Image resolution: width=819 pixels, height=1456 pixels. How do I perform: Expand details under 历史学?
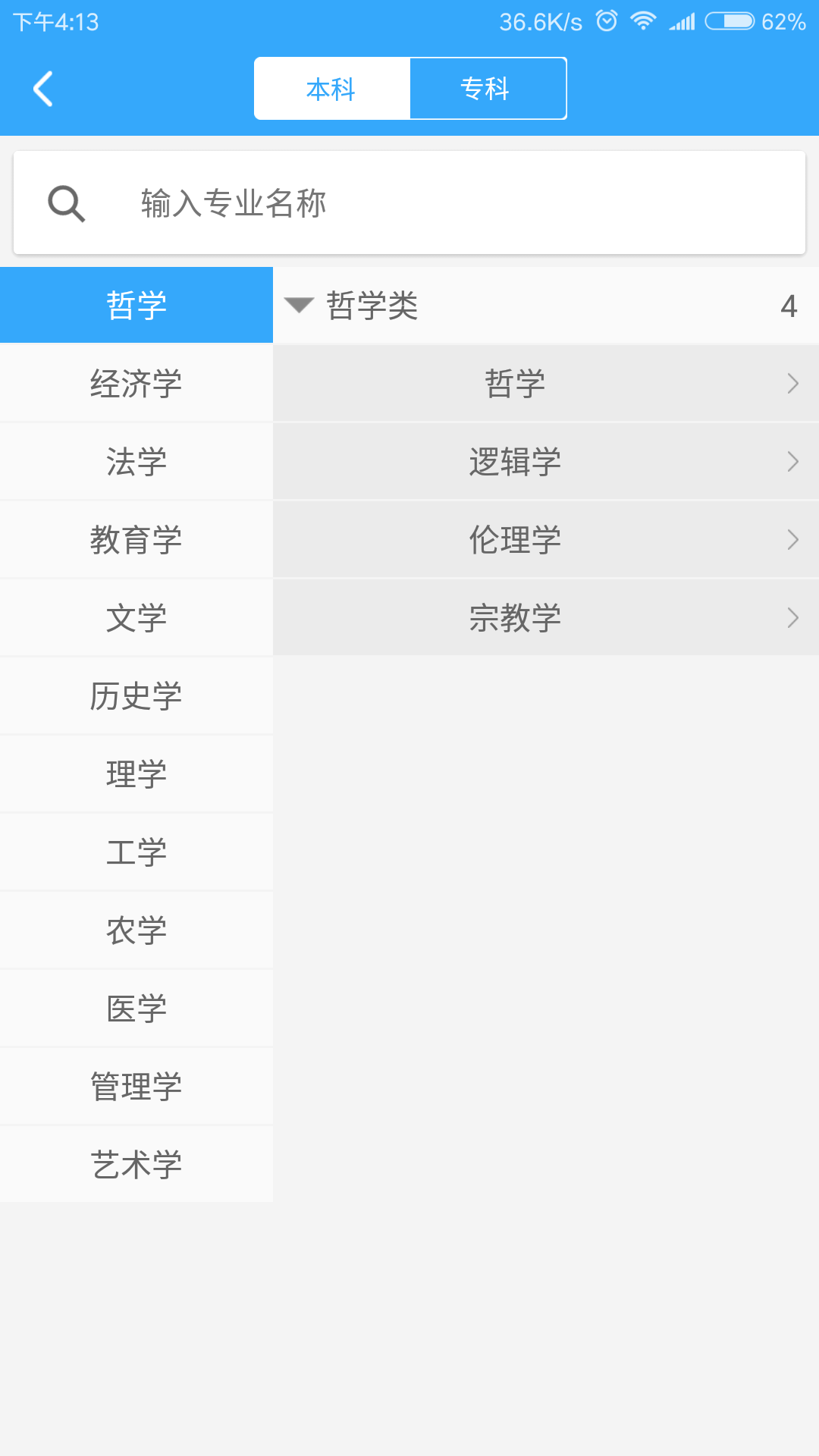[136, 695]
